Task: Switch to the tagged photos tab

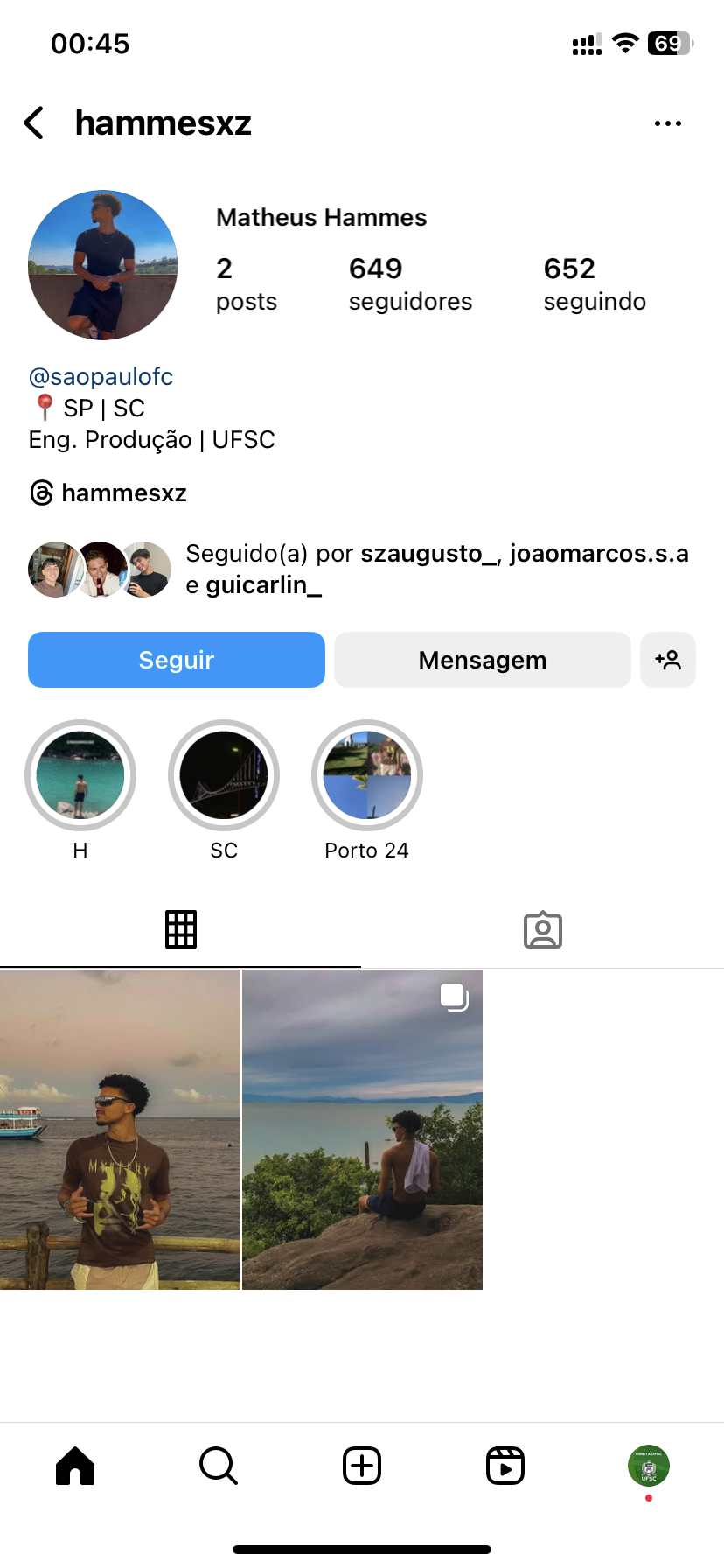Action: (542, 929)
